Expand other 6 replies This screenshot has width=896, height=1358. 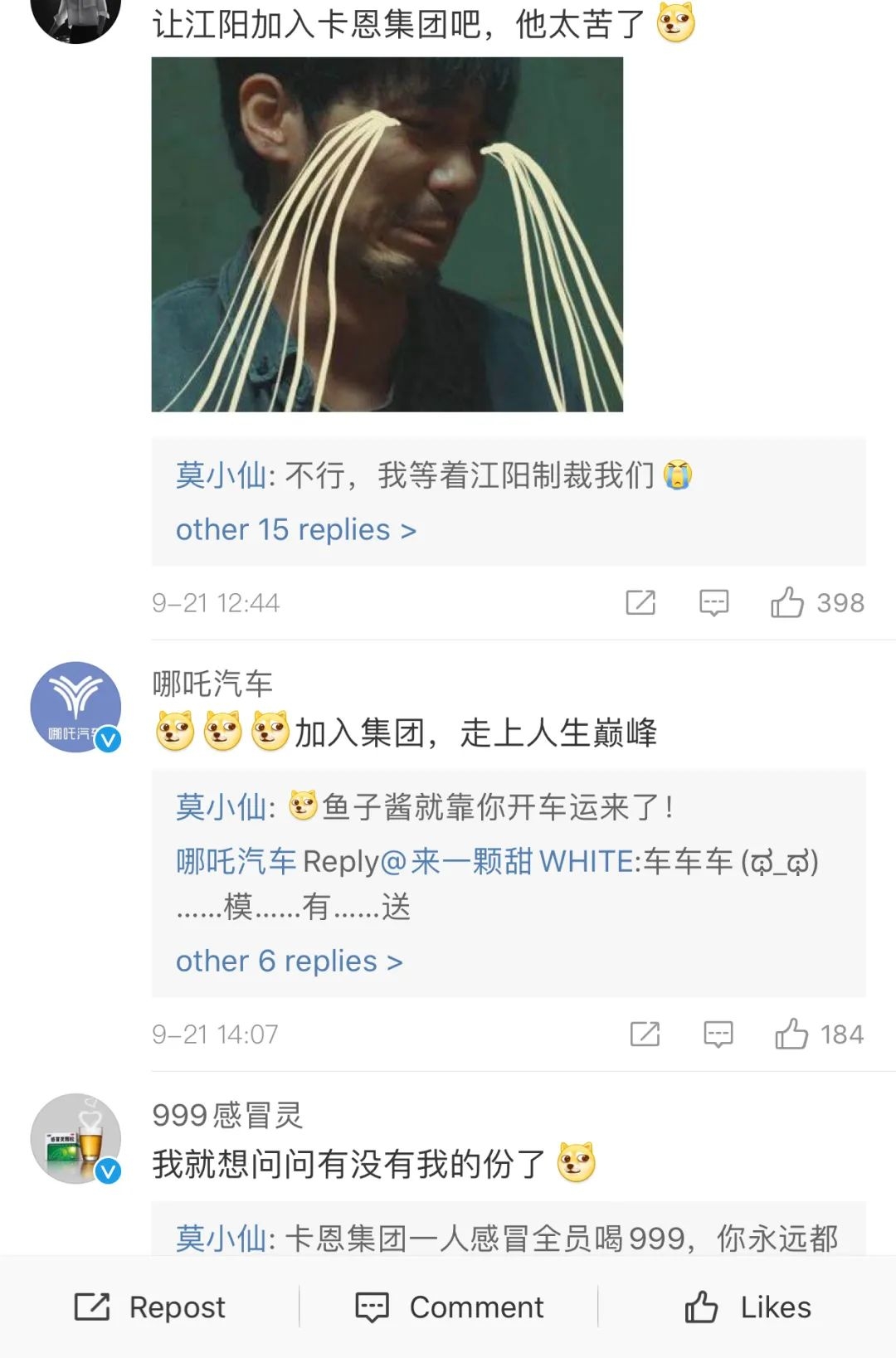click(289, 961)
